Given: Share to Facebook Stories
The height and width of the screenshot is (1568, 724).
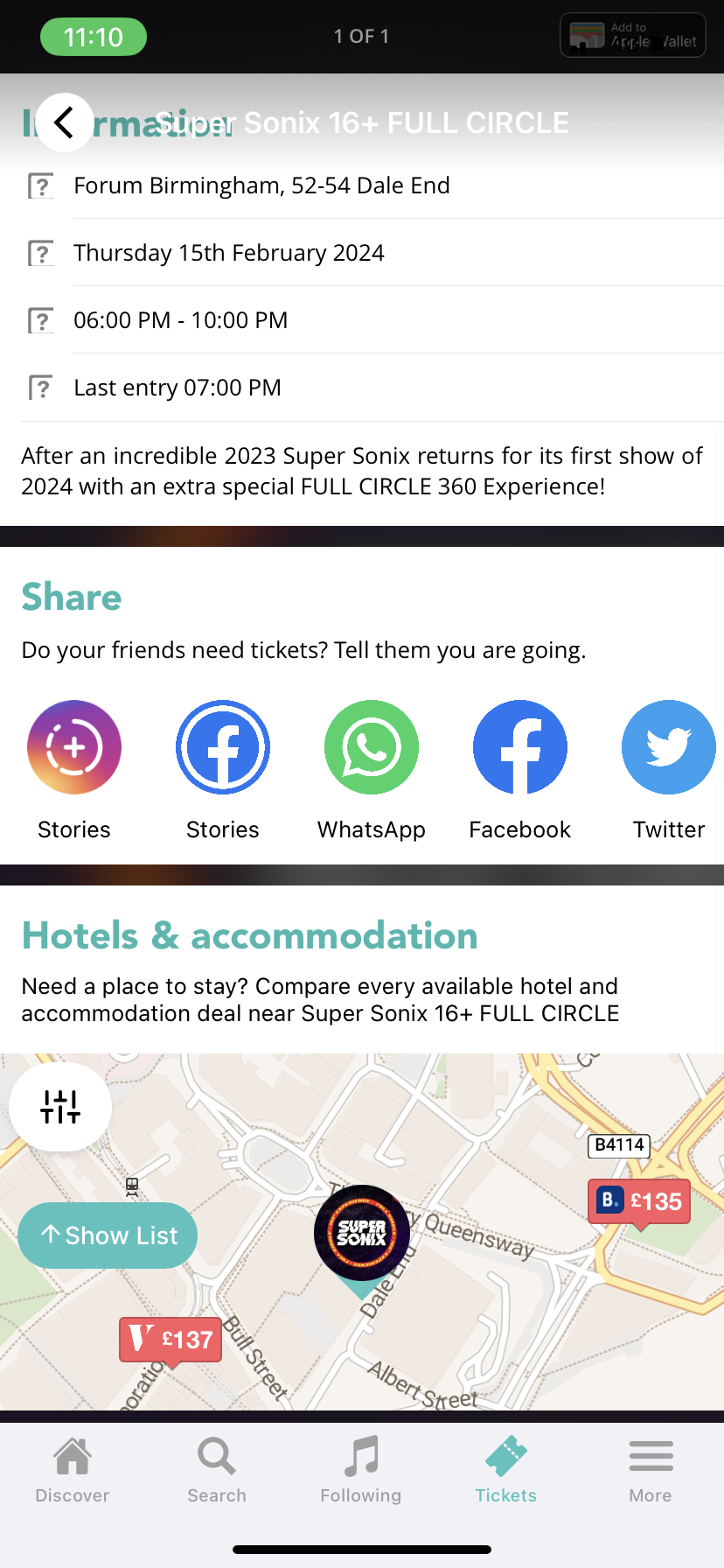Looking at the screenshot, I should [223, 747].
